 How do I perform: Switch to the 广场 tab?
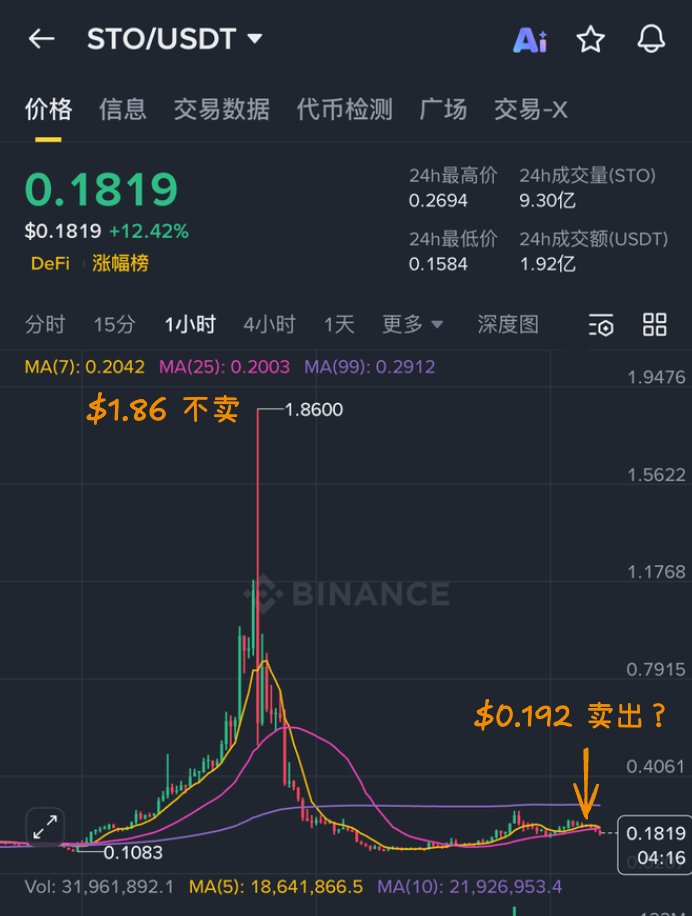point(443,109)
